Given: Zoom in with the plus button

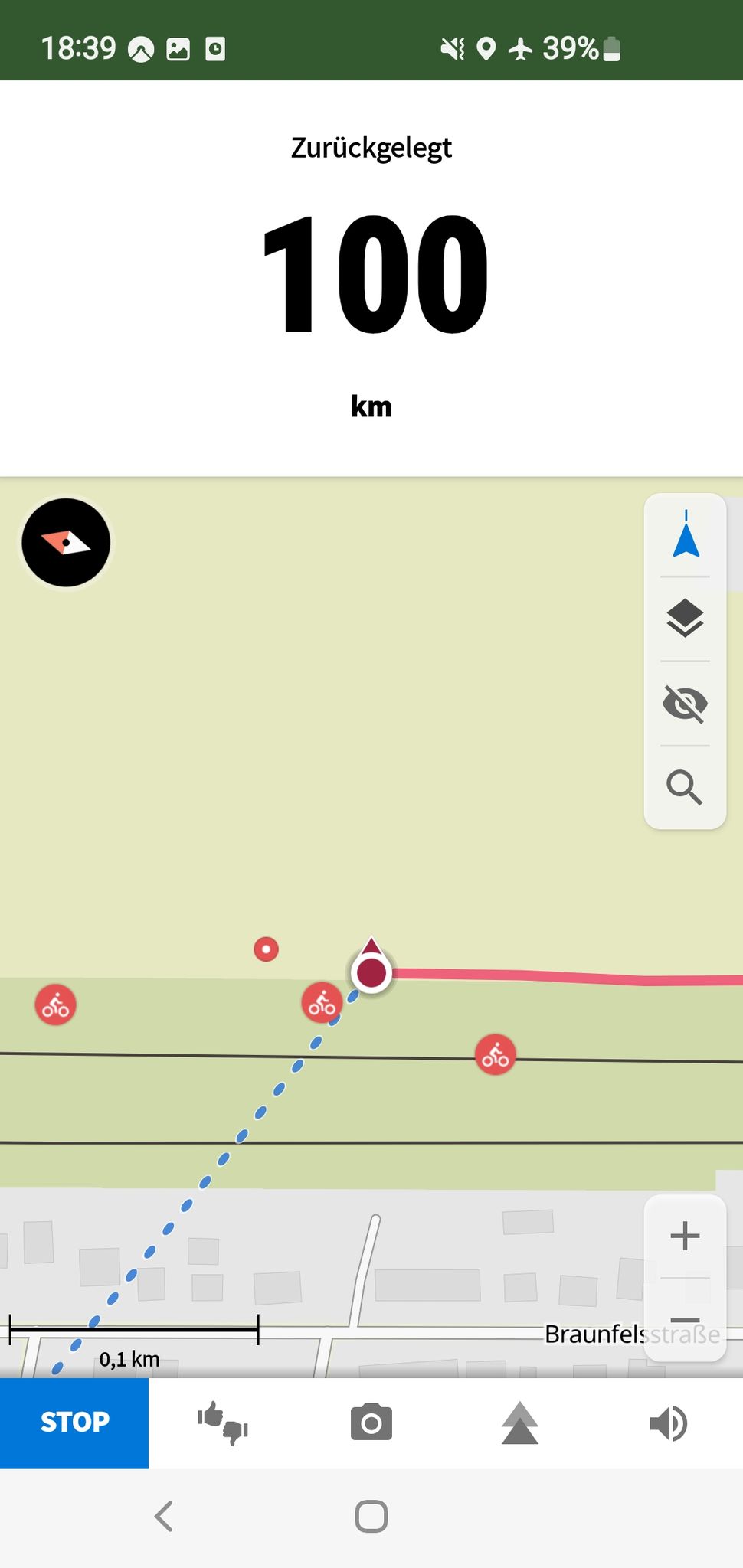Looking at the screenshot, I should [686, 1236].
